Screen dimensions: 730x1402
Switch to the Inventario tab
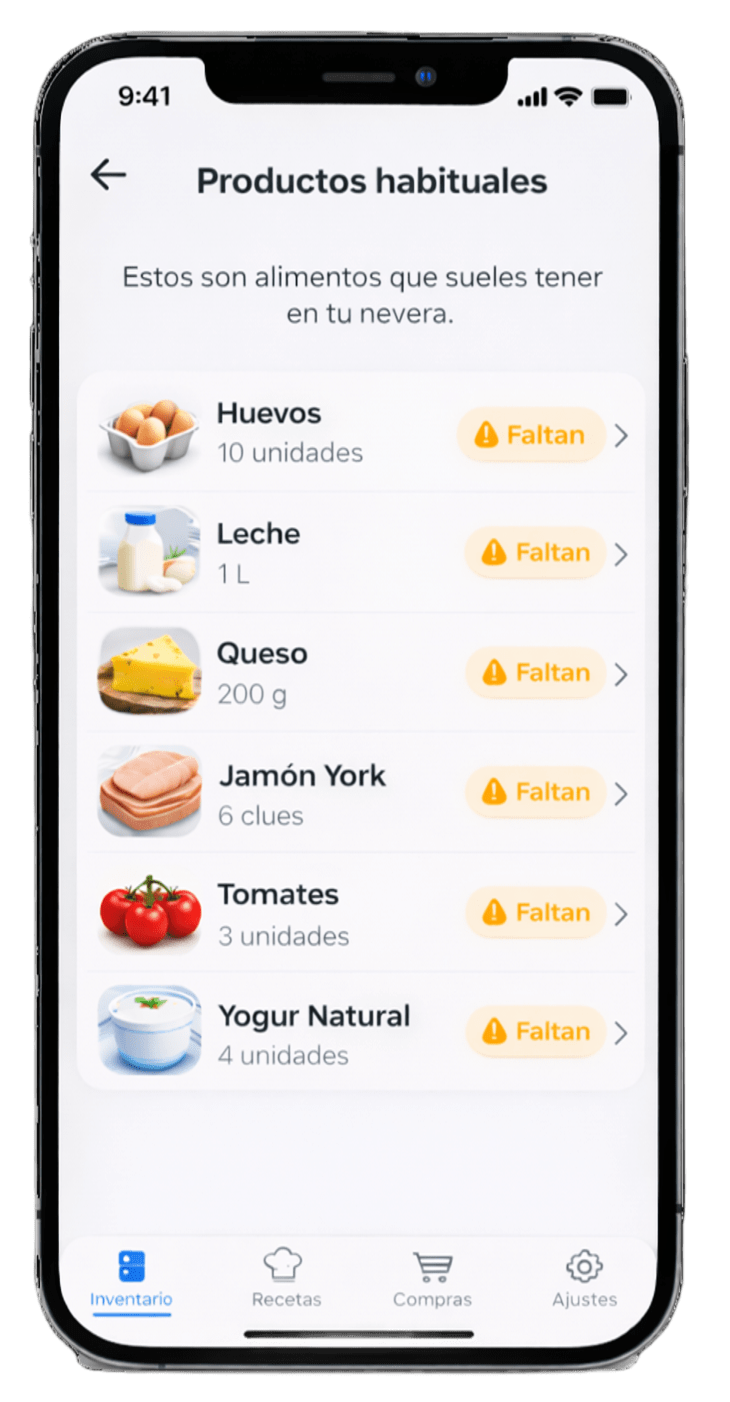[131, 1279]
